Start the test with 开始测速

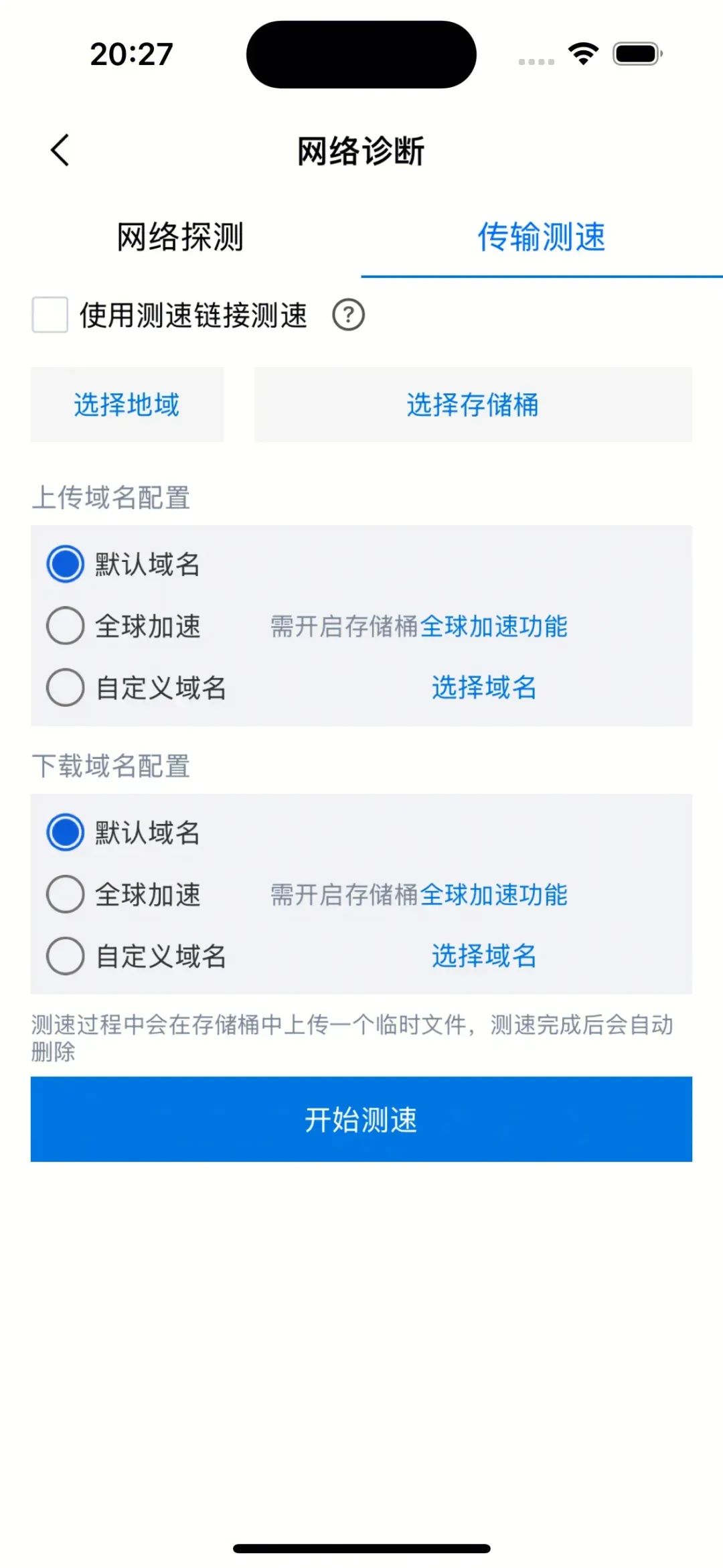tap(361, 1119)
